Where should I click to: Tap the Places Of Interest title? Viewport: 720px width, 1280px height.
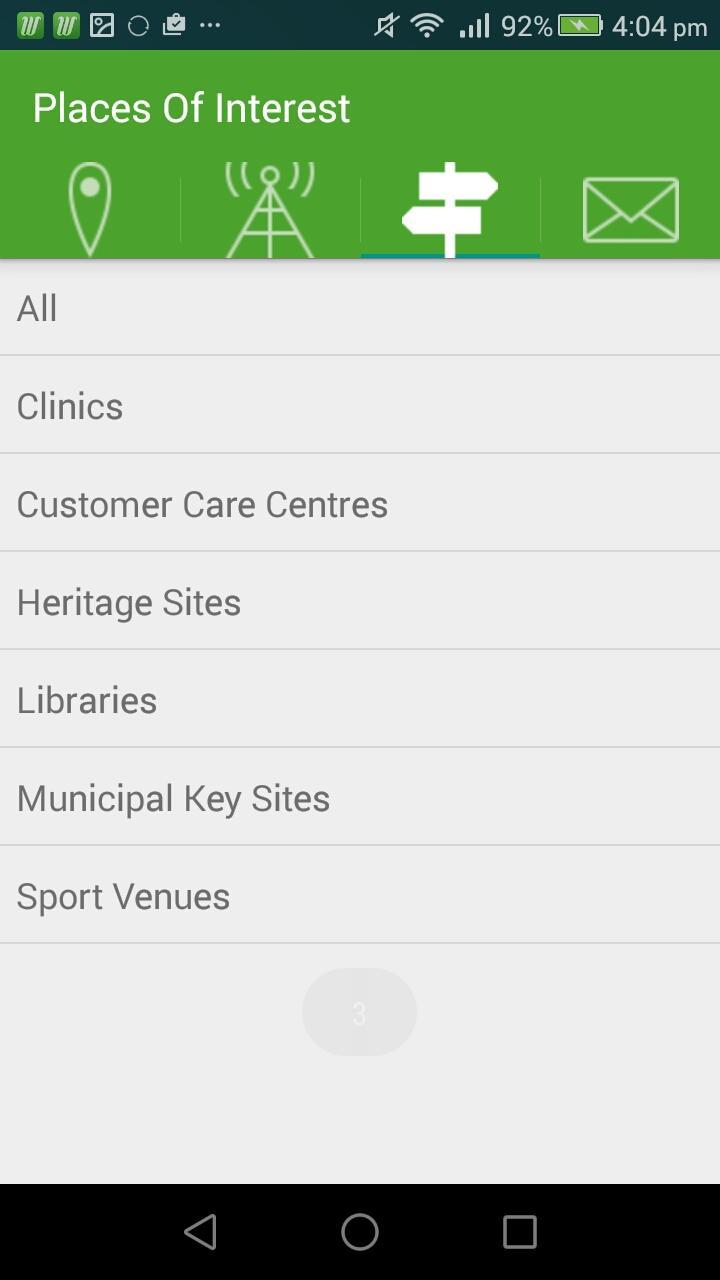click(x=192, y=107)
